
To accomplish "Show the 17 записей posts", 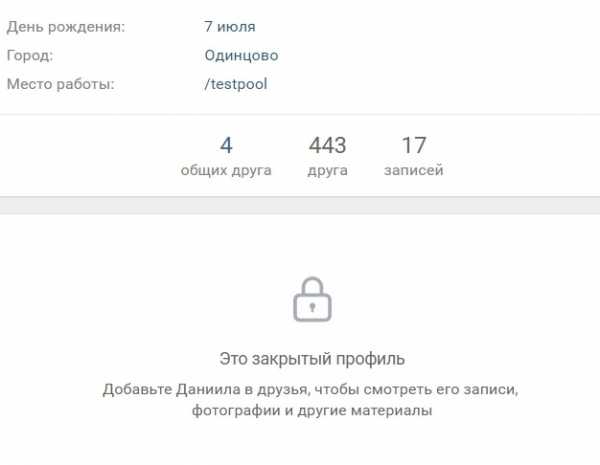I will tap(413, 157).
